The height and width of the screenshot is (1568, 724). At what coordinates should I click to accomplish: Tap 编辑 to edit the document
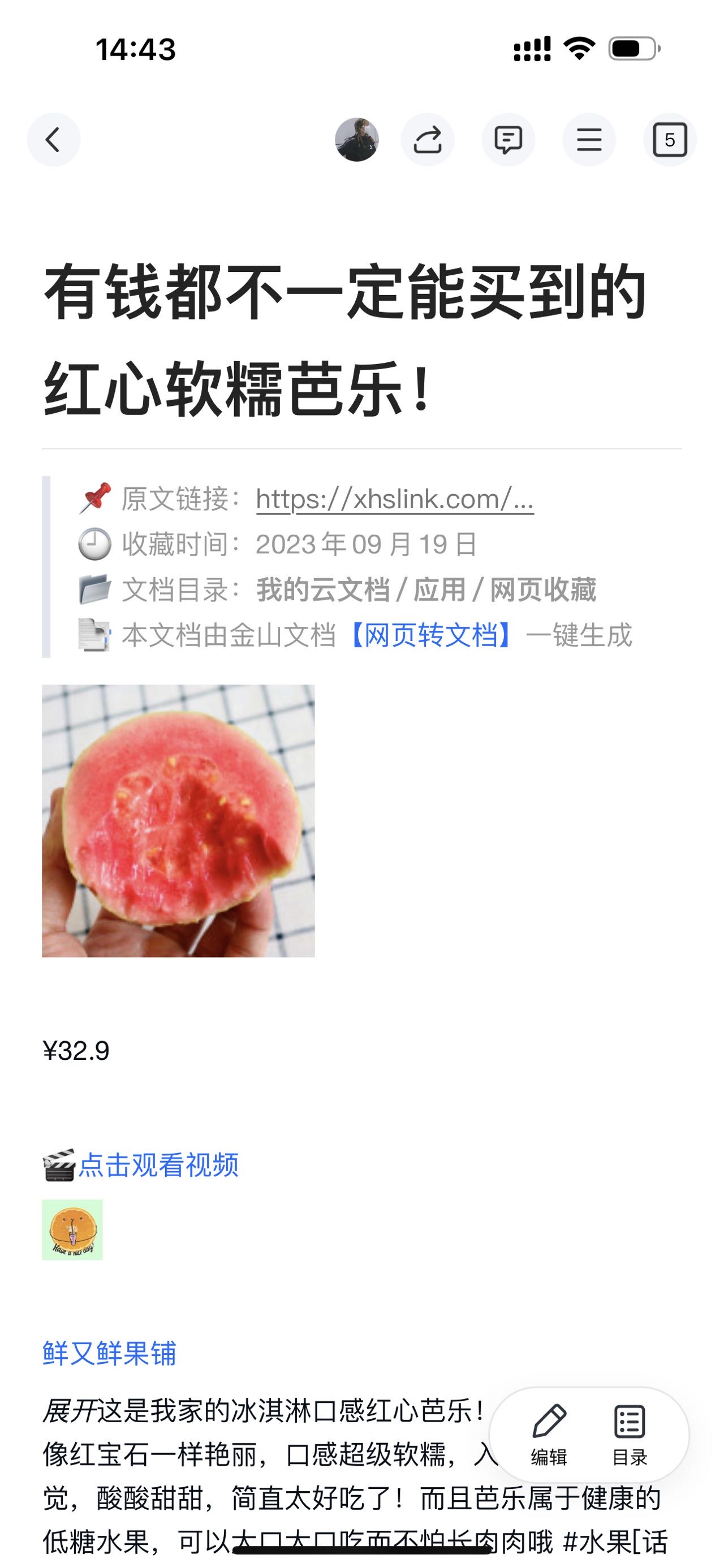[549, 1435]
